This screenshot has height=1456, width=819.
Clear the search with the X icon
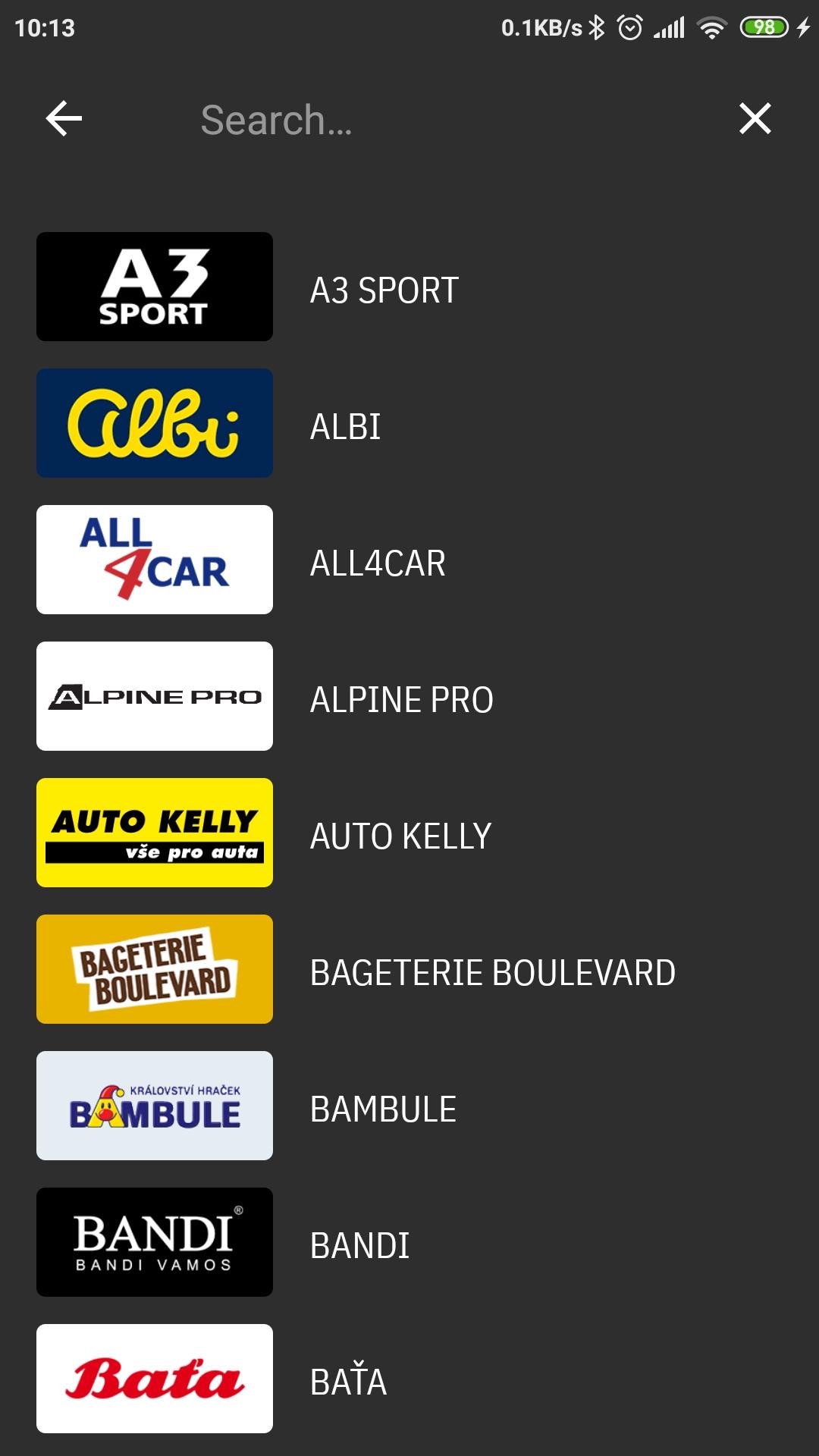(755, 119)
